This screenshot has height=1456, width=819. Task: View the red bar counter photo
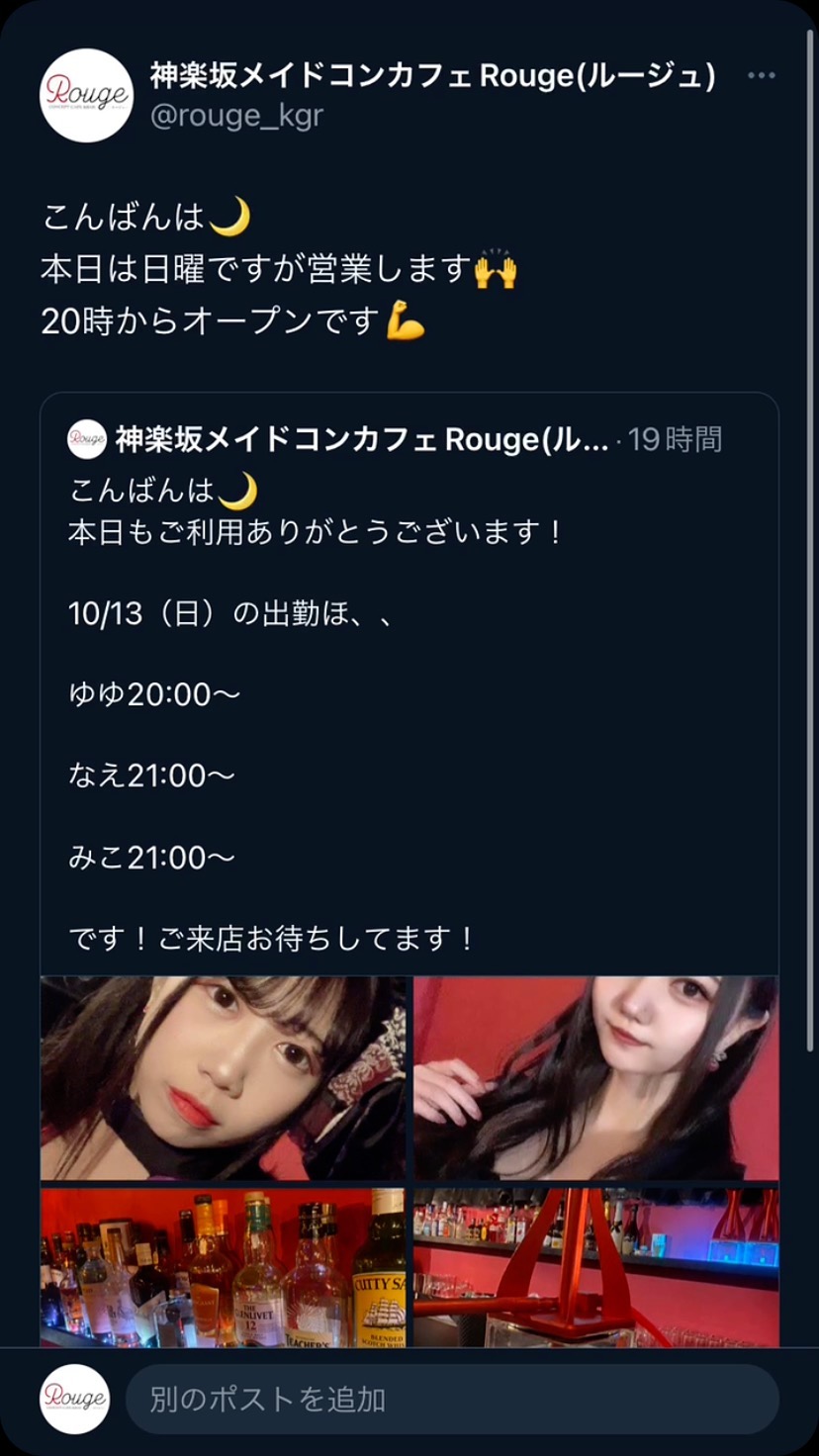(x=595, y=1267)
